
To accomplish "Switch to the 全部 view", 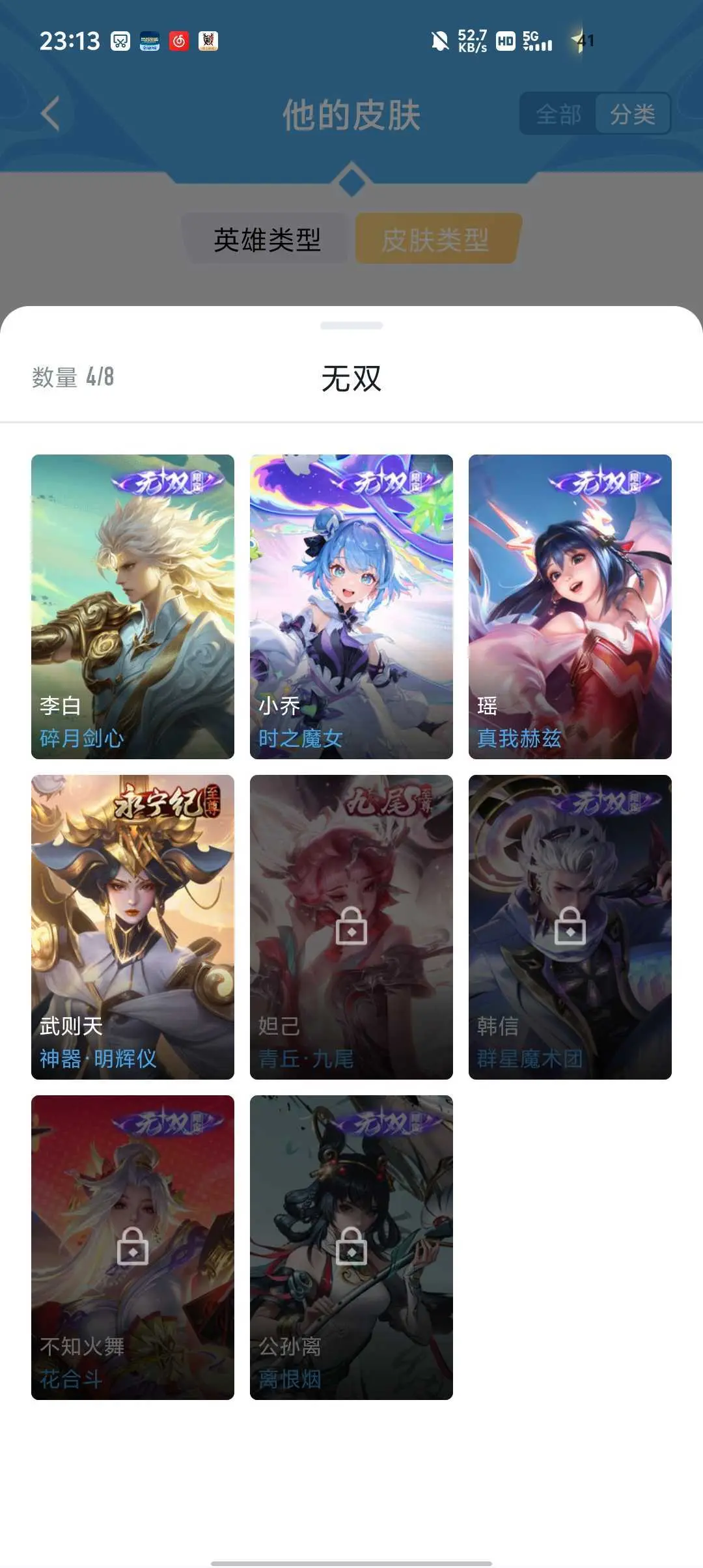I will click(558, 115).
